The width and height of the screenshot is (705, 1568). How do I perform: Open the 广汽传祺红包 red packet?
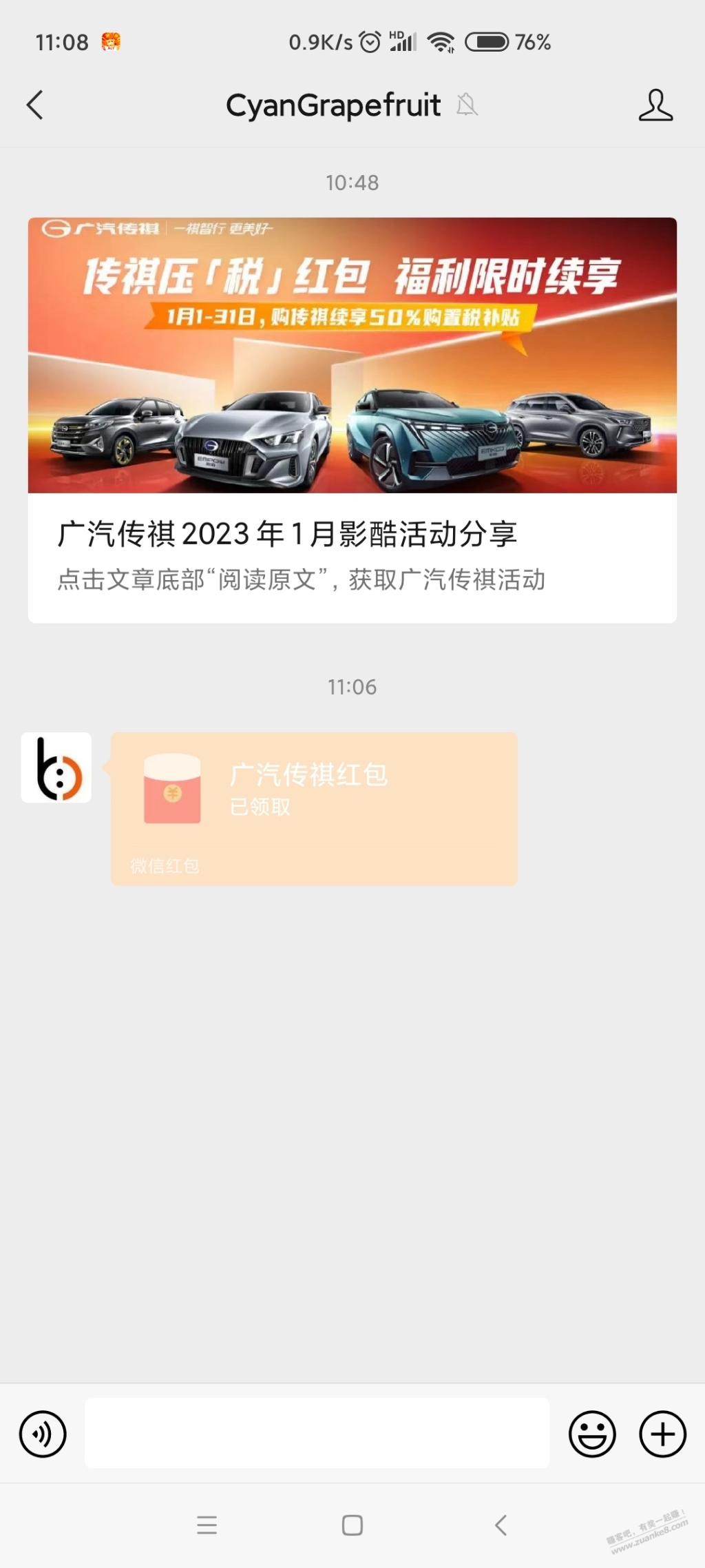click(314, 808)
